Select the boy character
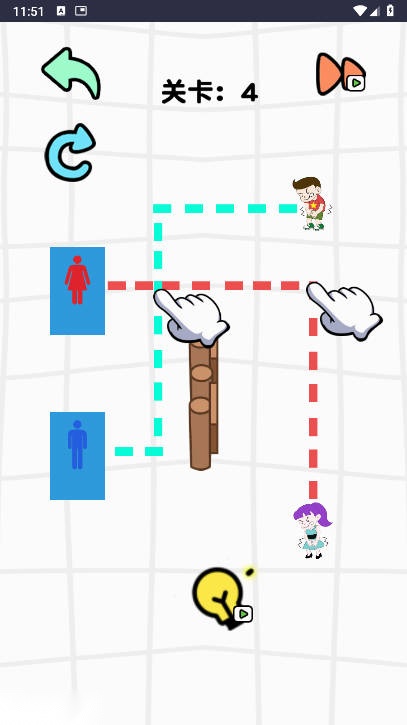Viewport: 407px width, 725px height. point(312,203)
